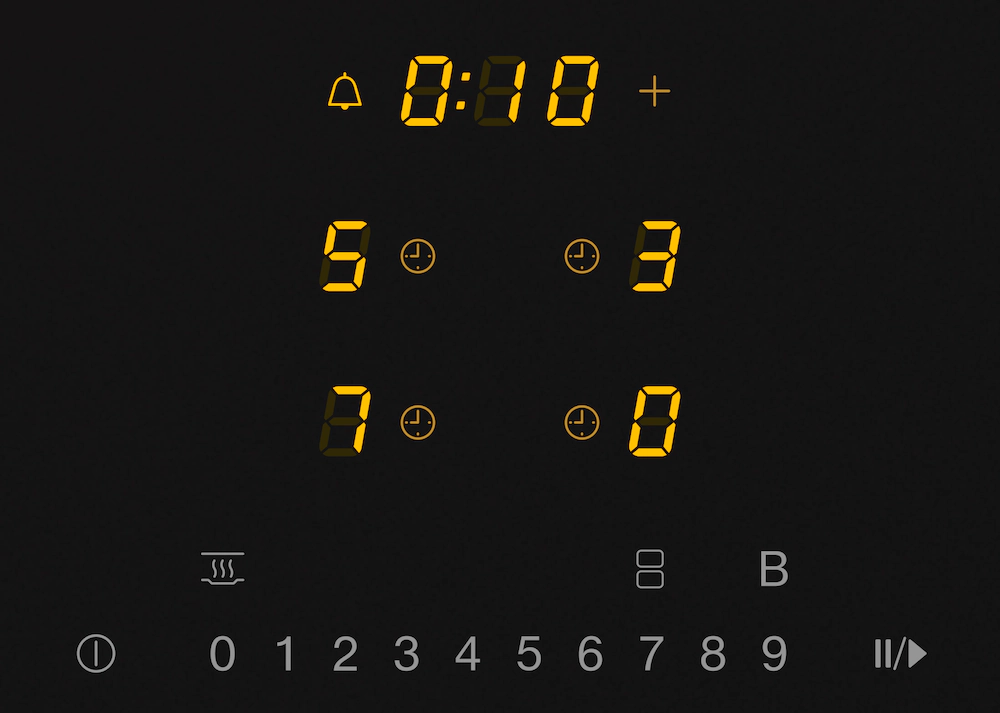Tap the clock beside the zone showing 0

click(x=582, y=422)
